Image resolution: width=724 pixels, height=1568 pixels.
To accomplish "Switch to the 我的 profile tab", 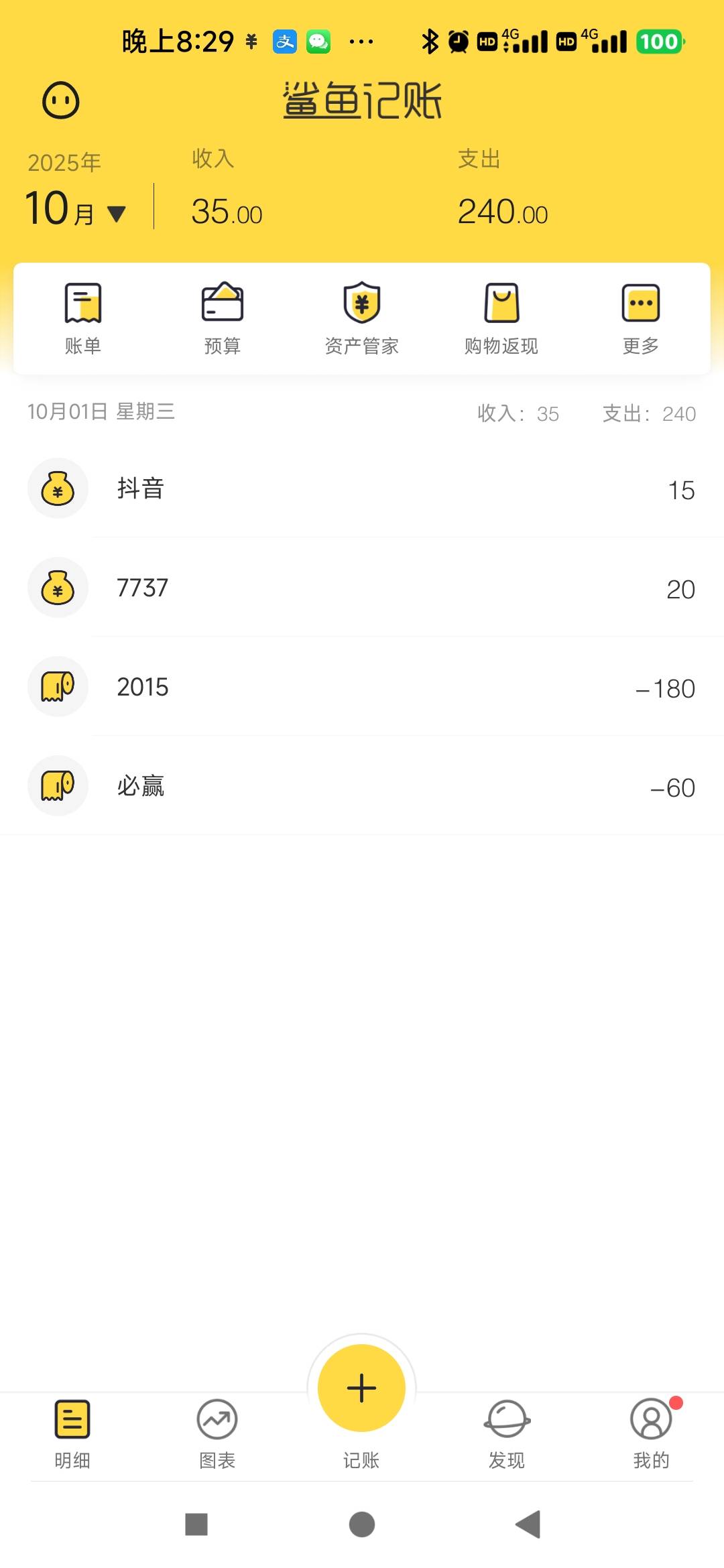I will click(651, 1433).
